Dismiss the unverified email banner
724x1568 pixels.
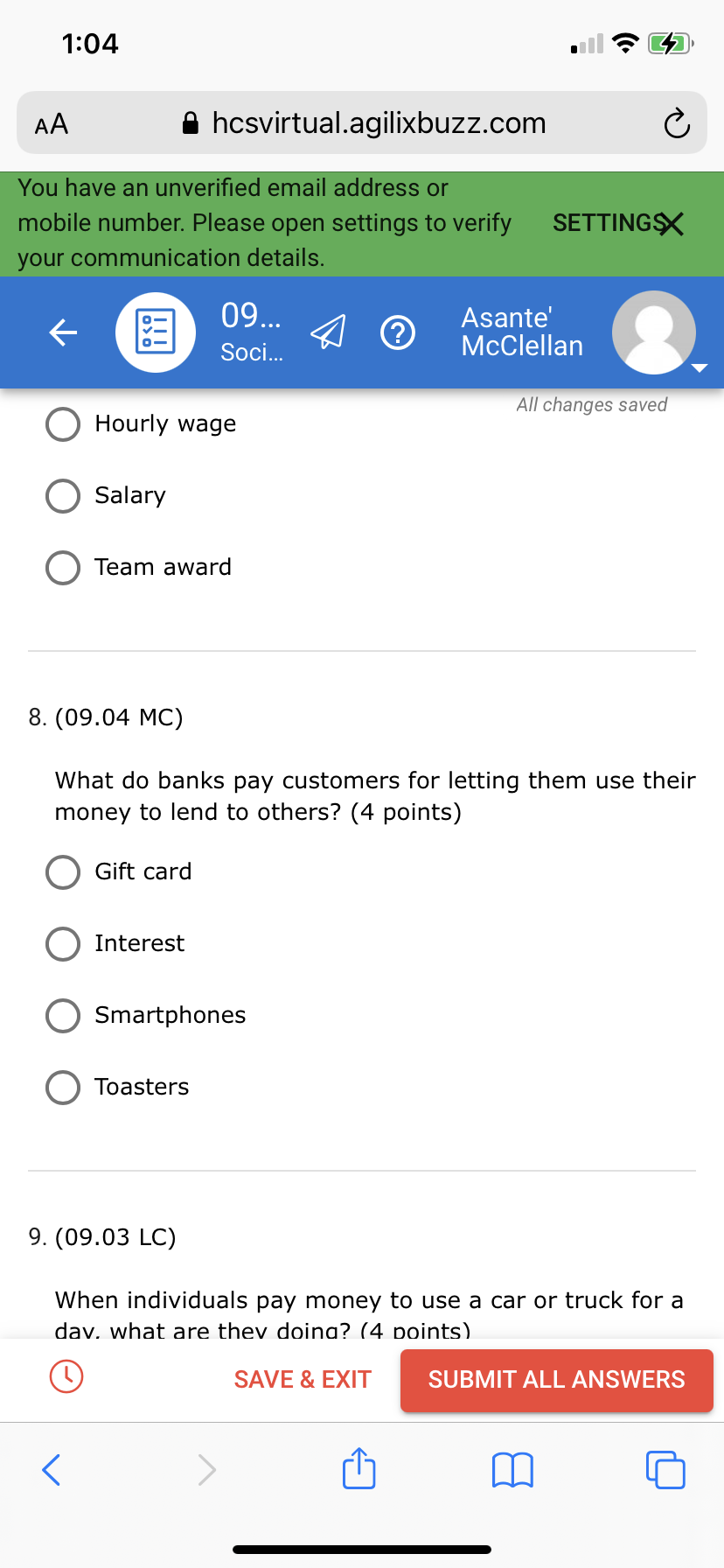tap(671, 224)
